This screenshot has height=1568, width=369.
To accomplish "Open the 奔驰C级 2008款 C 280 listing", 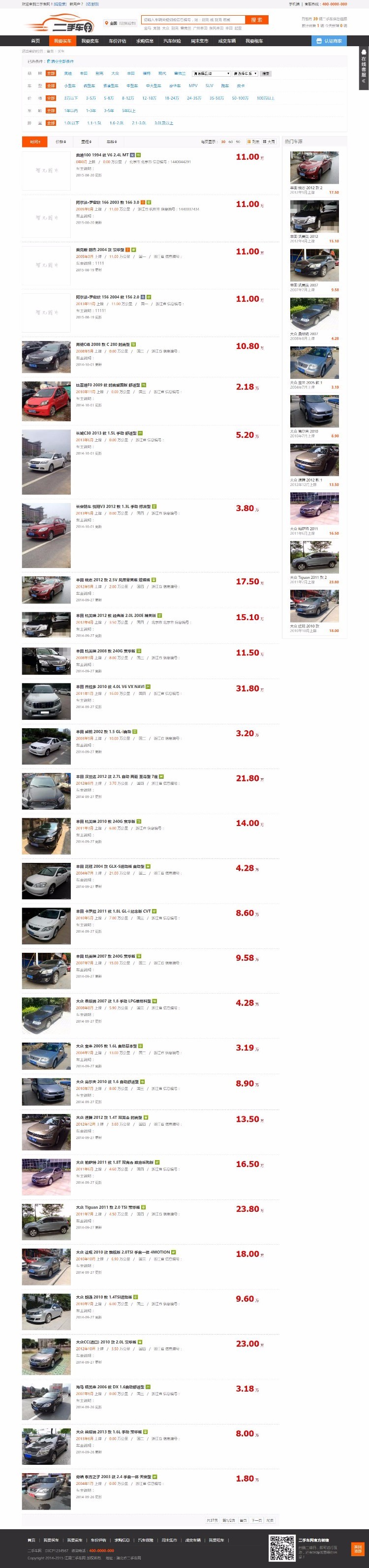I will click(x=102, y=344).
